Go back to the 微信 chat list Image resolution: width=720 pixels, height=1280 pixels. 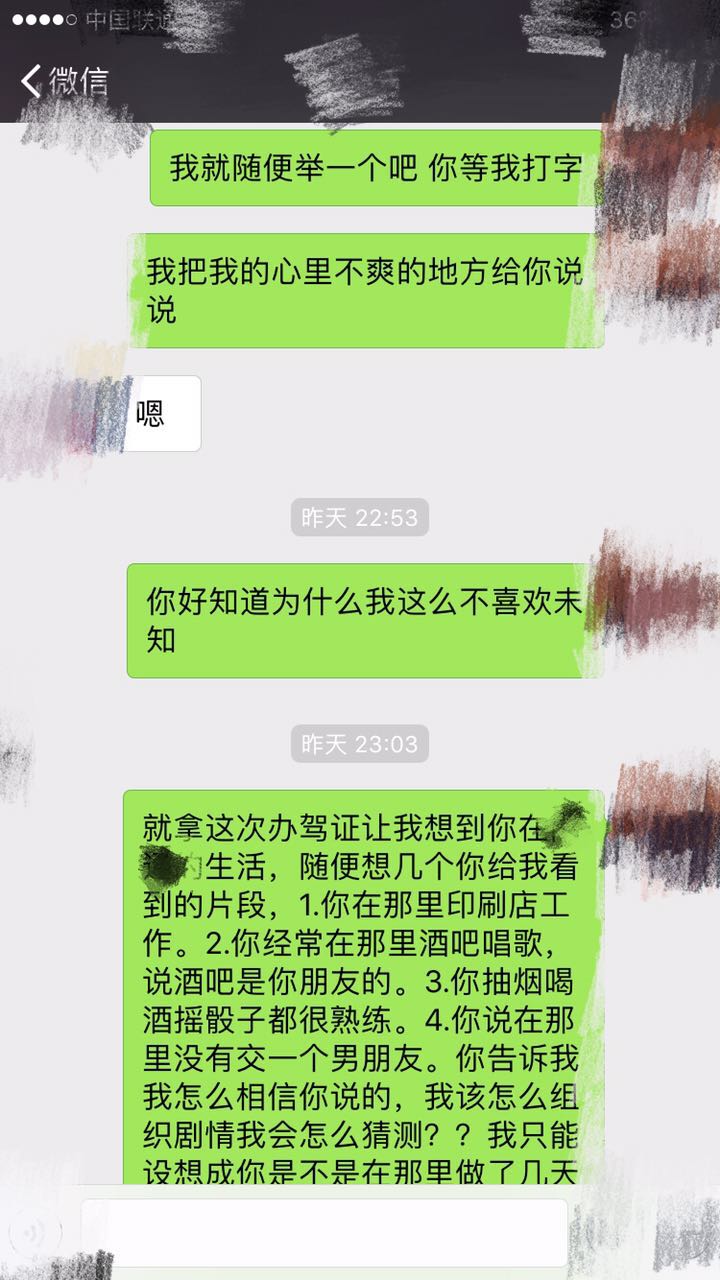(x=64, y=81)
